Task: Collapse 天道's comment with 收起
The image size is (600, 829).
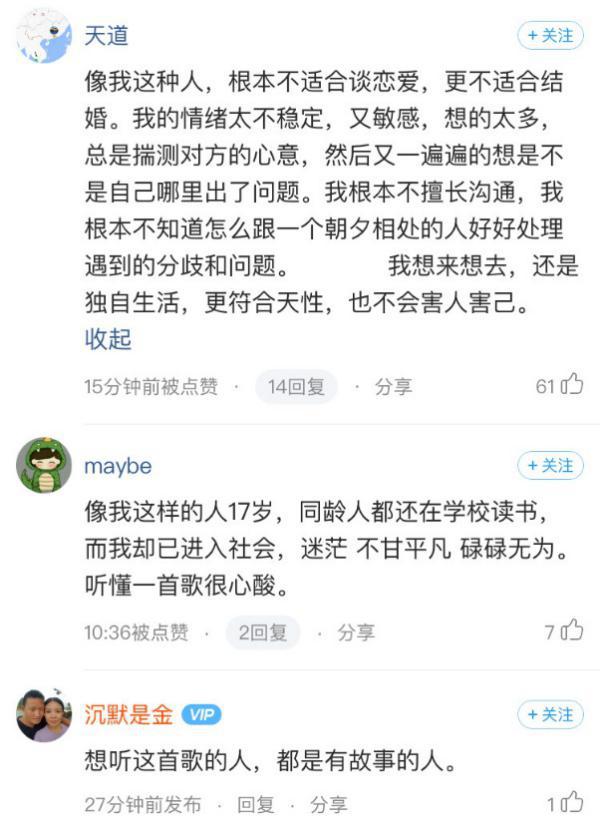Action: (108, 339)
